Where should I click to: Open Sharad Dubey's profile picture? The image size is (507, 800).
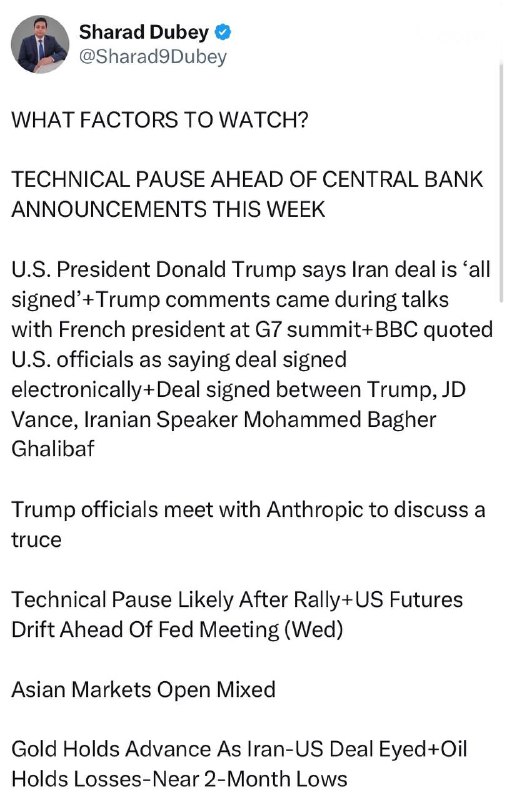[x=40, y=44]
